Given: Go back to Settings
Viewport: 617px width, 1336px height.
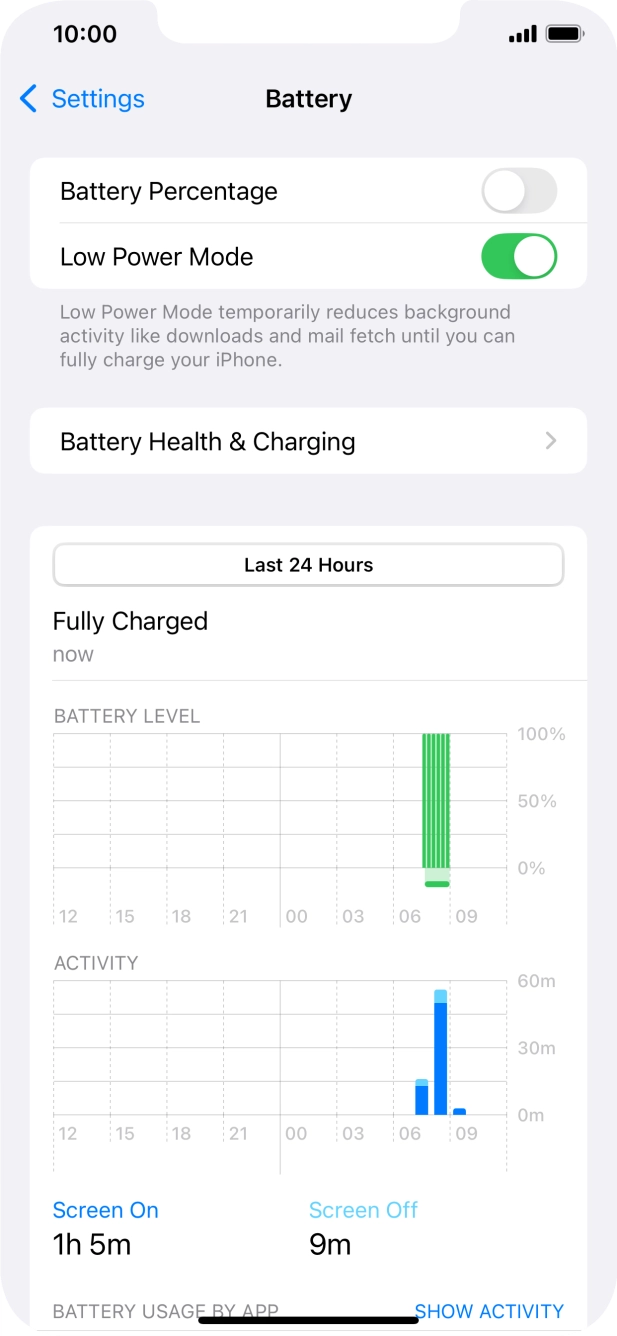Looking at the screenshot, I should pyautogui.click(x=82, y=99).
